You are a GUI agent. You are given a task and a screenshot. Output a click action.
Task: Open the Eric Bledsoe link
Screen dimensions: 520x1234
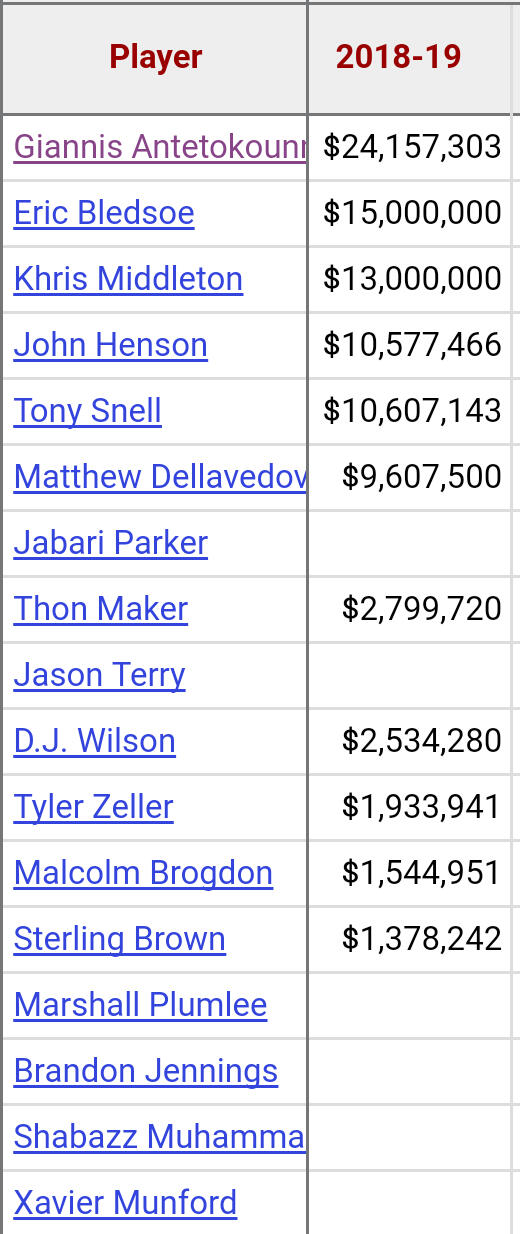click(x=104, y=213)
